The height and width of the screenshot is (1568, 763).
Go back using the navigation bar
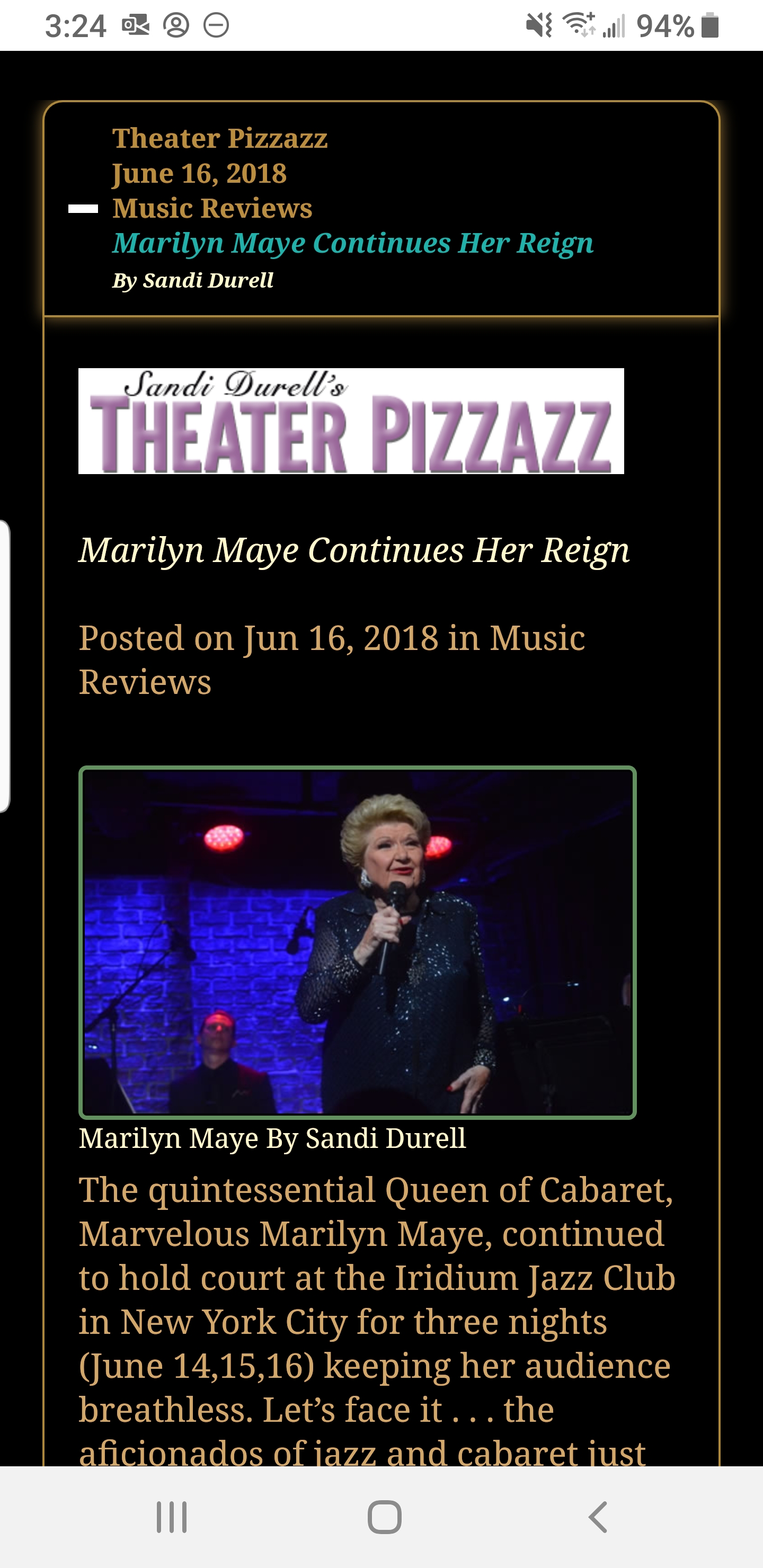598,1517
